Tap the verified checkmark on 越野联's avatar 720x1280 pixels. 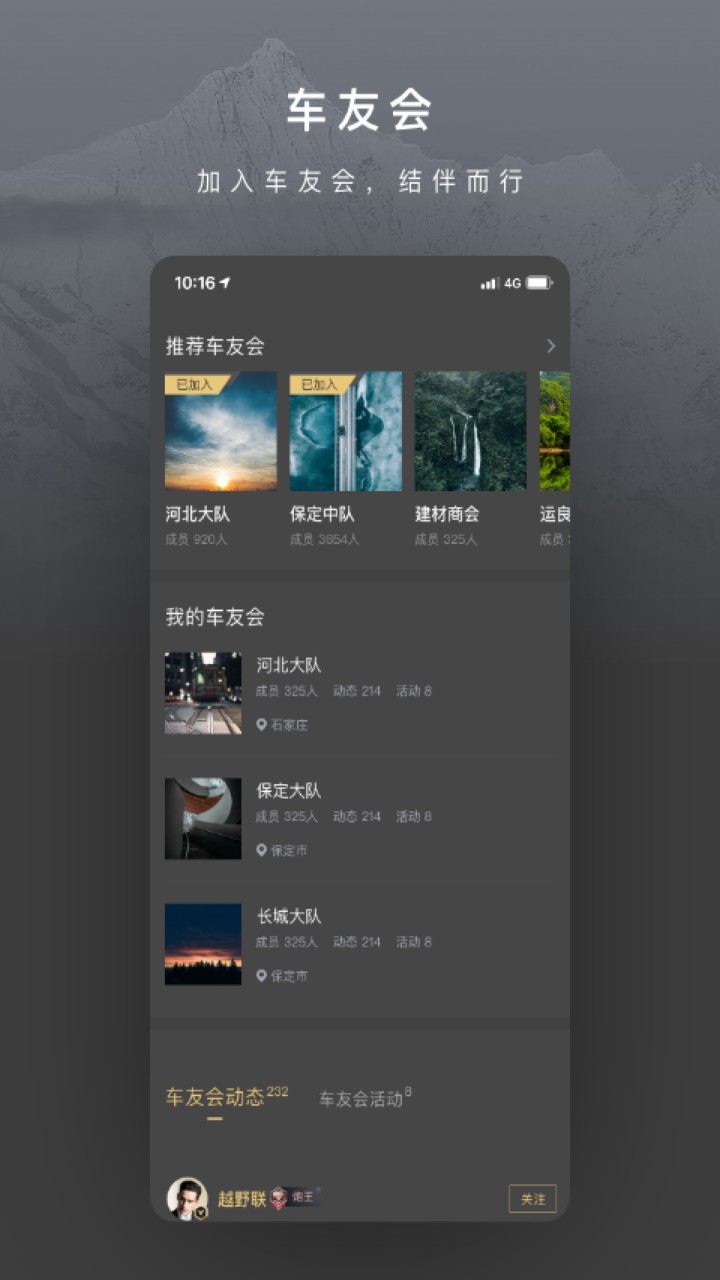point(200,1213)
